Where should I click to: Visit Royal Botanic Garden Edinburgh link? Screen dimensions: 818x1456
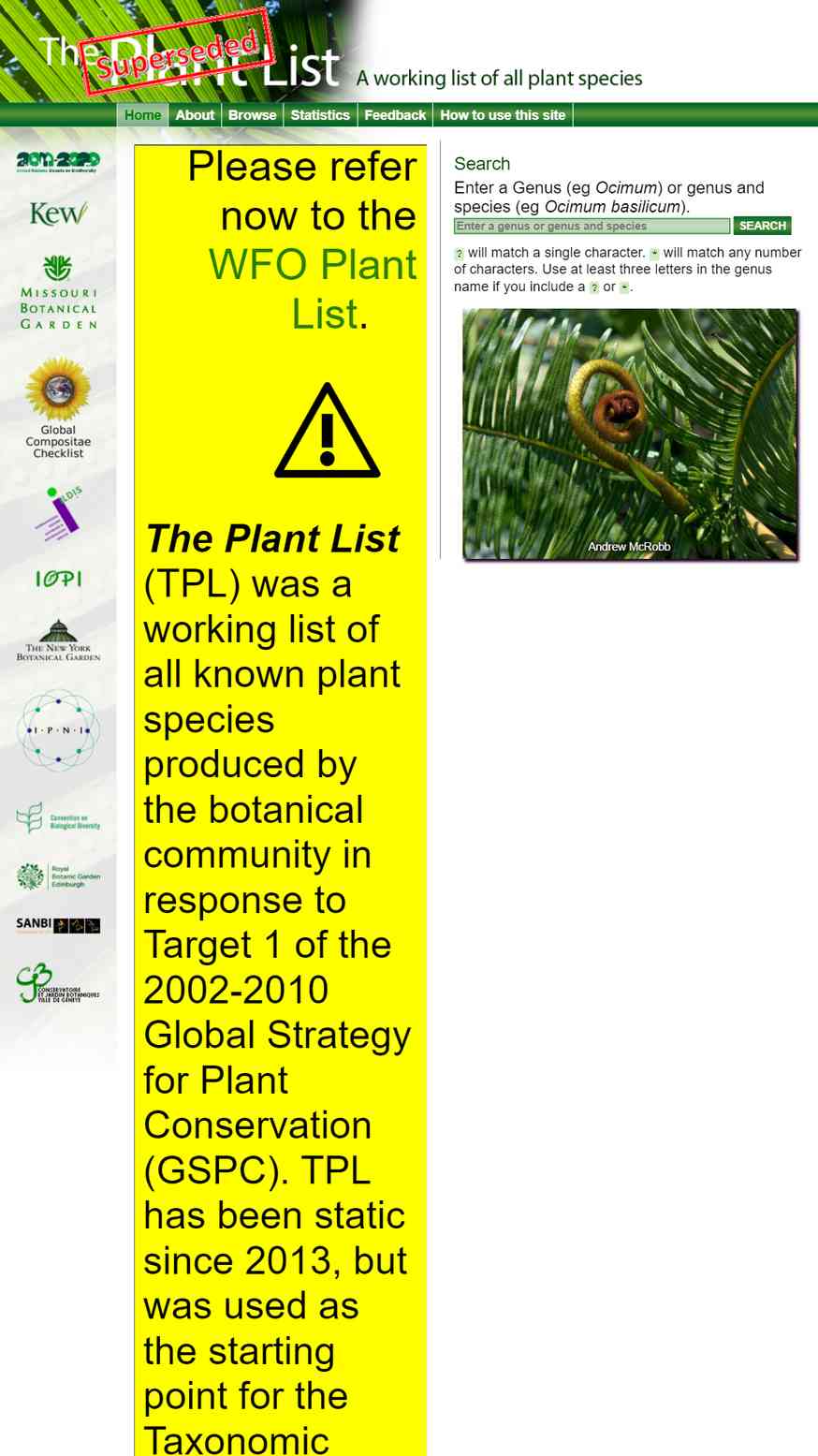tap(58, 876)
